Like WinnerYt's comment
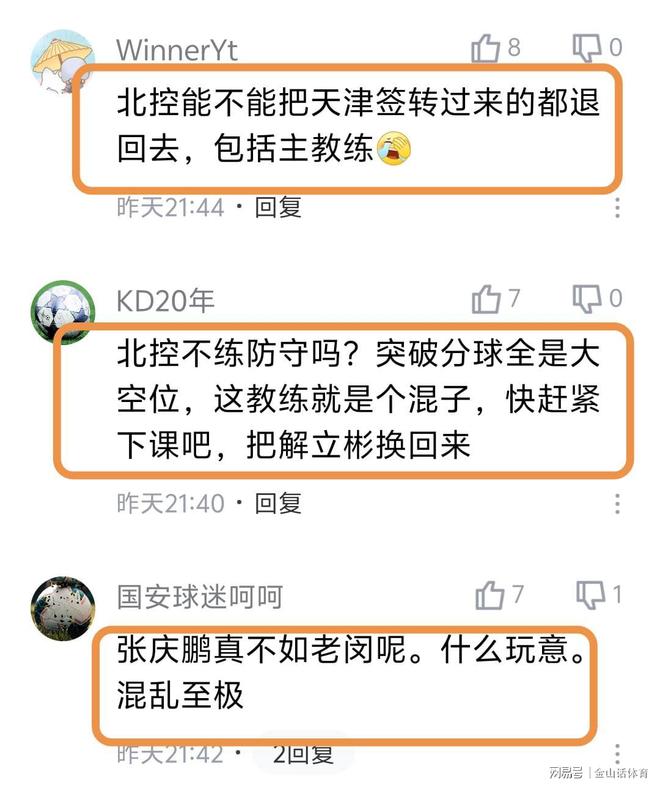The image size is (660, 785). click(486, 47)
